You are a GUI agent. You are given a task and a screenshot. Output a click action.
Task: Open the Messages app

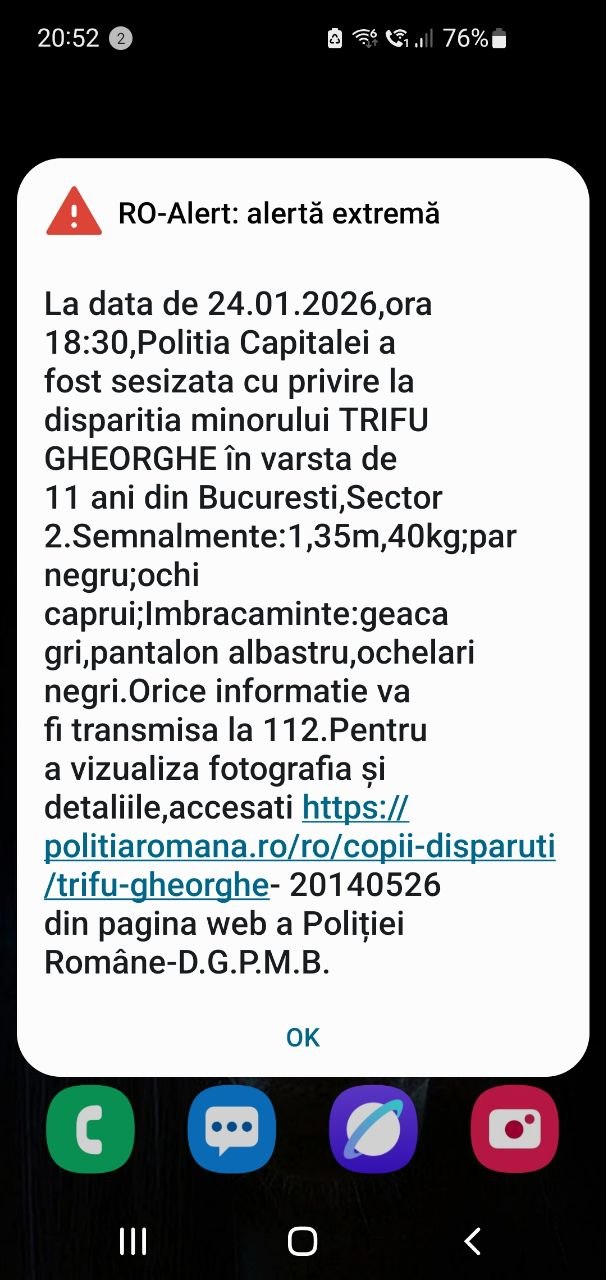pyautogui.click(x=231, y=1129)
